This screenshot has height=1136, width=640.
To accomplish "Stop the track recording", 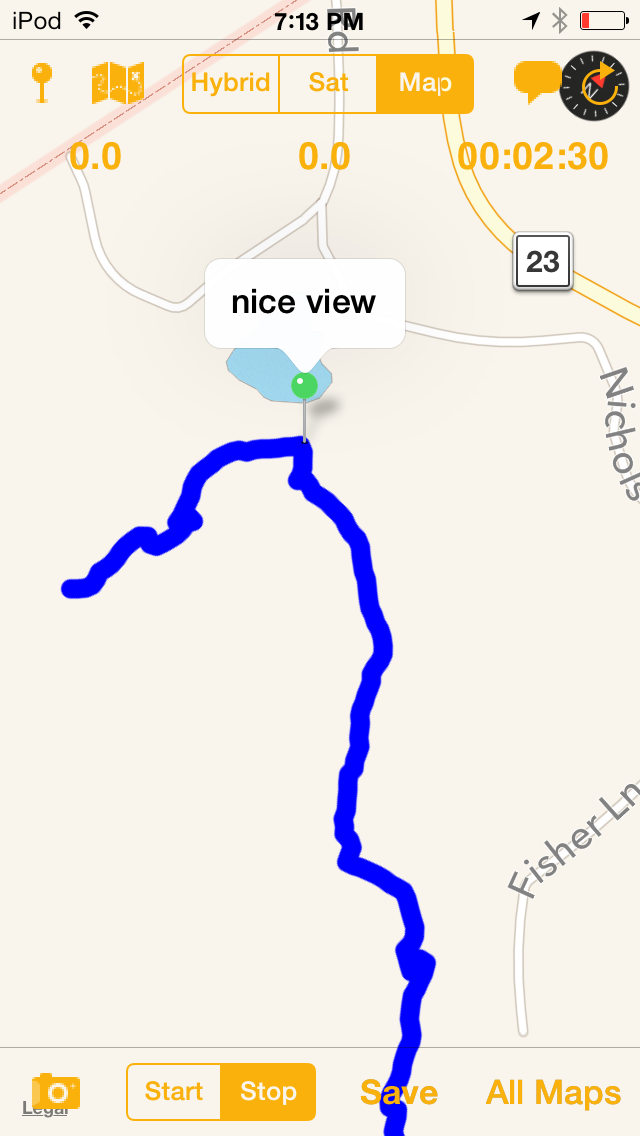I will (x=268, y=1091).
